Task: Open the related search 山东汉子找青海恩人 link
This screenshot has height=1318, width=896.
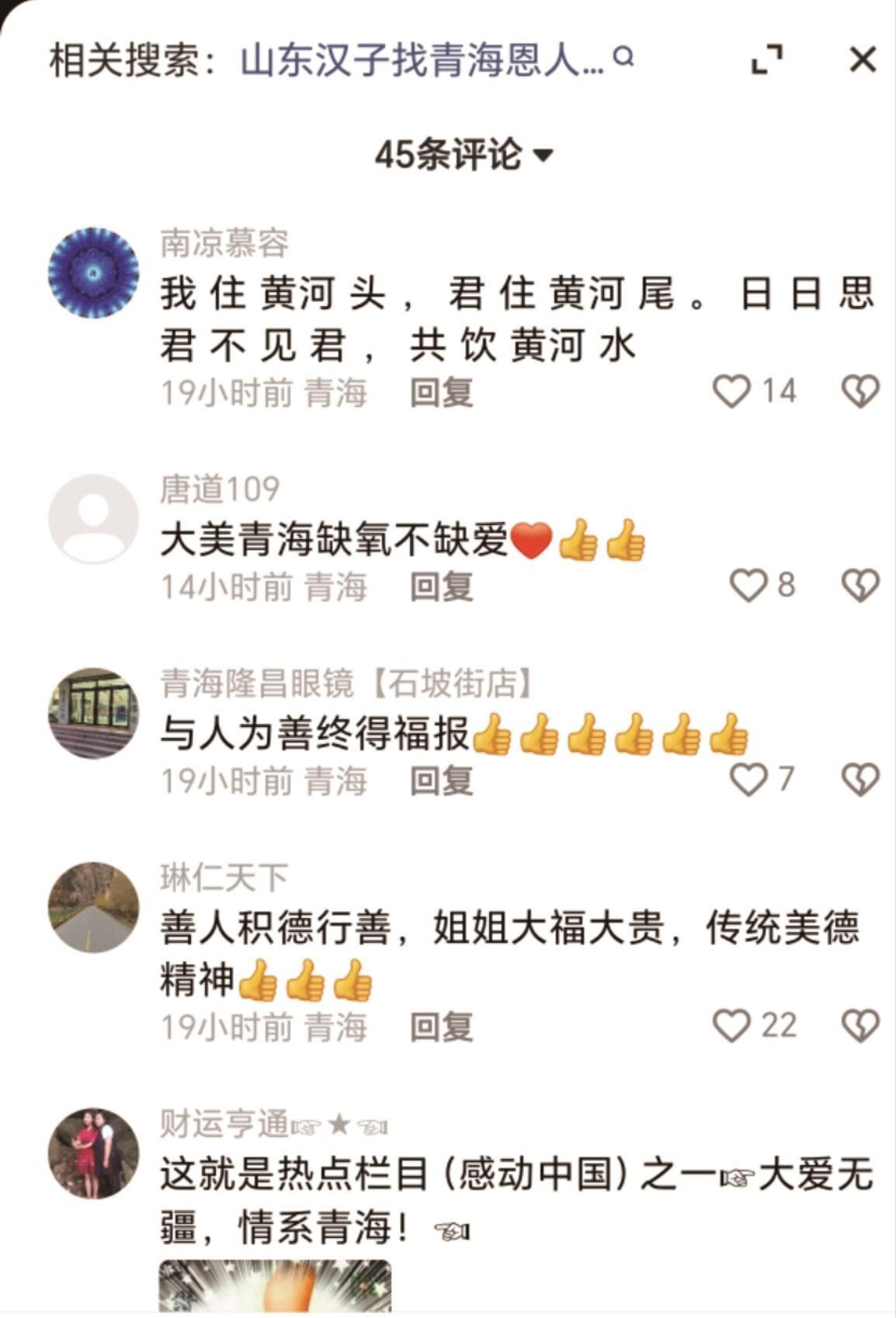Action: click(419, 61)
